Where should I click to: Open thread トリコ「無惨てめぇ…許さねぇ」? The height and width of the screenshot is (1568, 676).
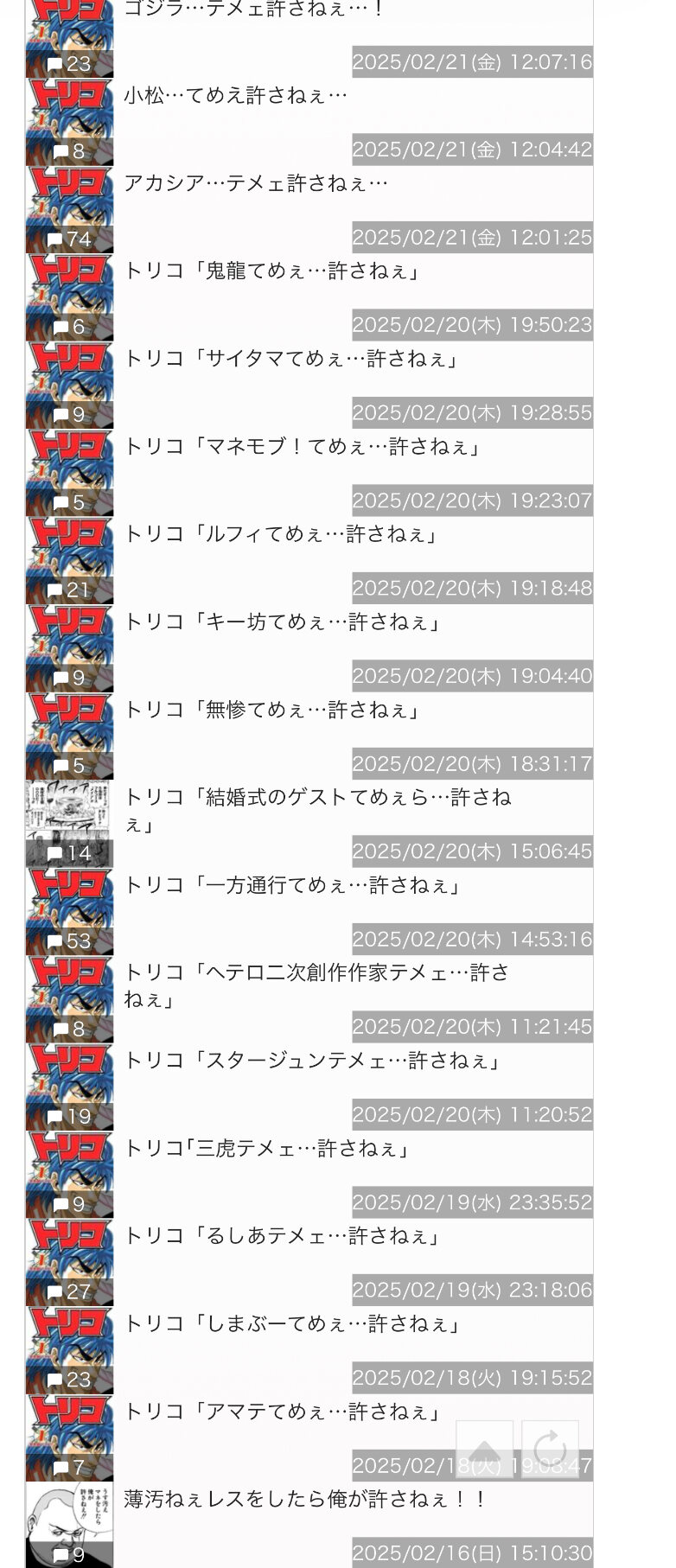coord(272,710)
